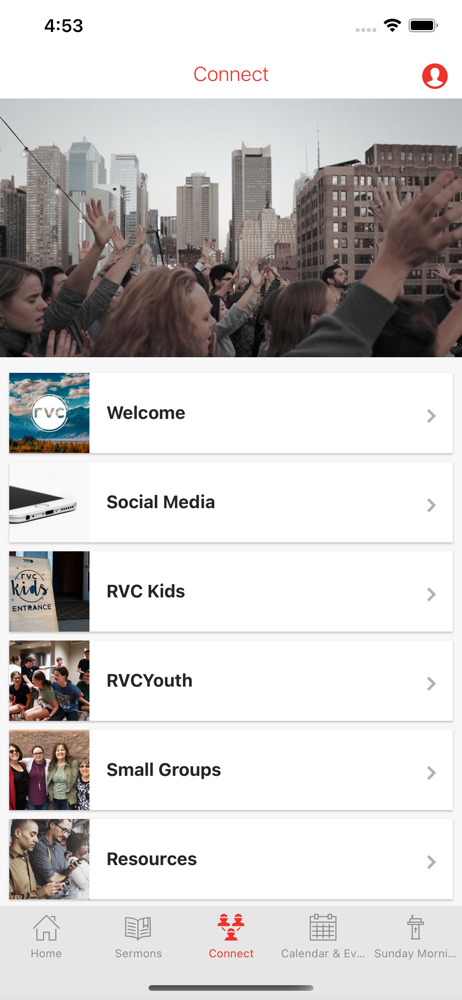Select the Connect tab
The image size is (462, 1000).
[231, 936]
